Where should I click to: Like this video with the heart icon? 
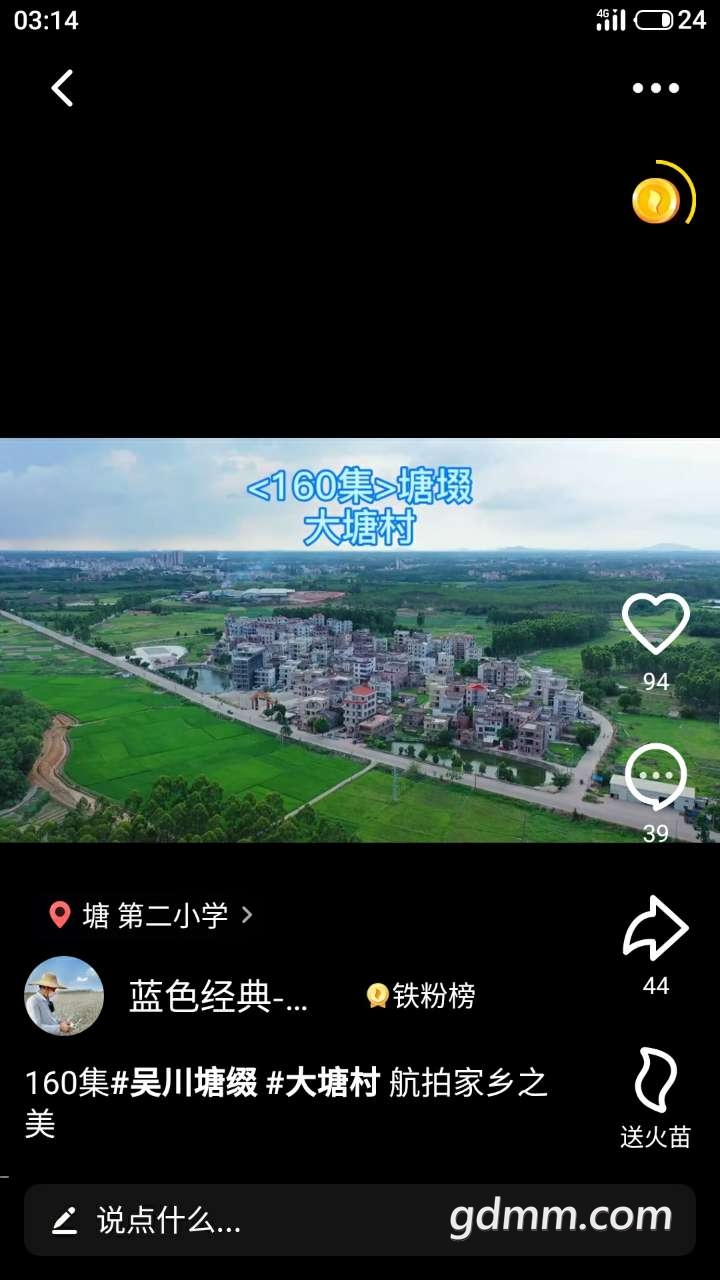(656, 625)
